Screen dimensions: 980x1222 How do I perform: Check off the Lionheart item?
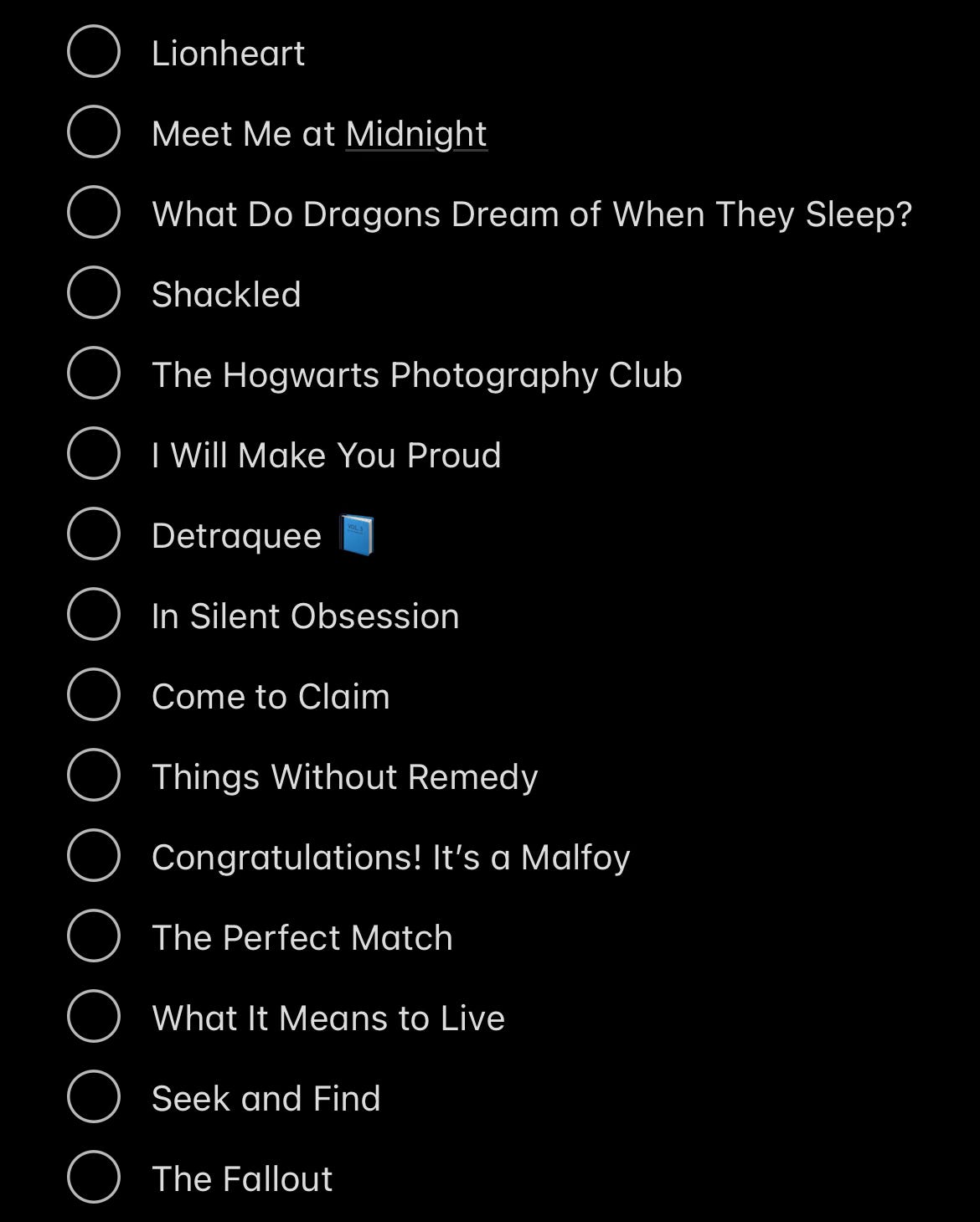93,52
